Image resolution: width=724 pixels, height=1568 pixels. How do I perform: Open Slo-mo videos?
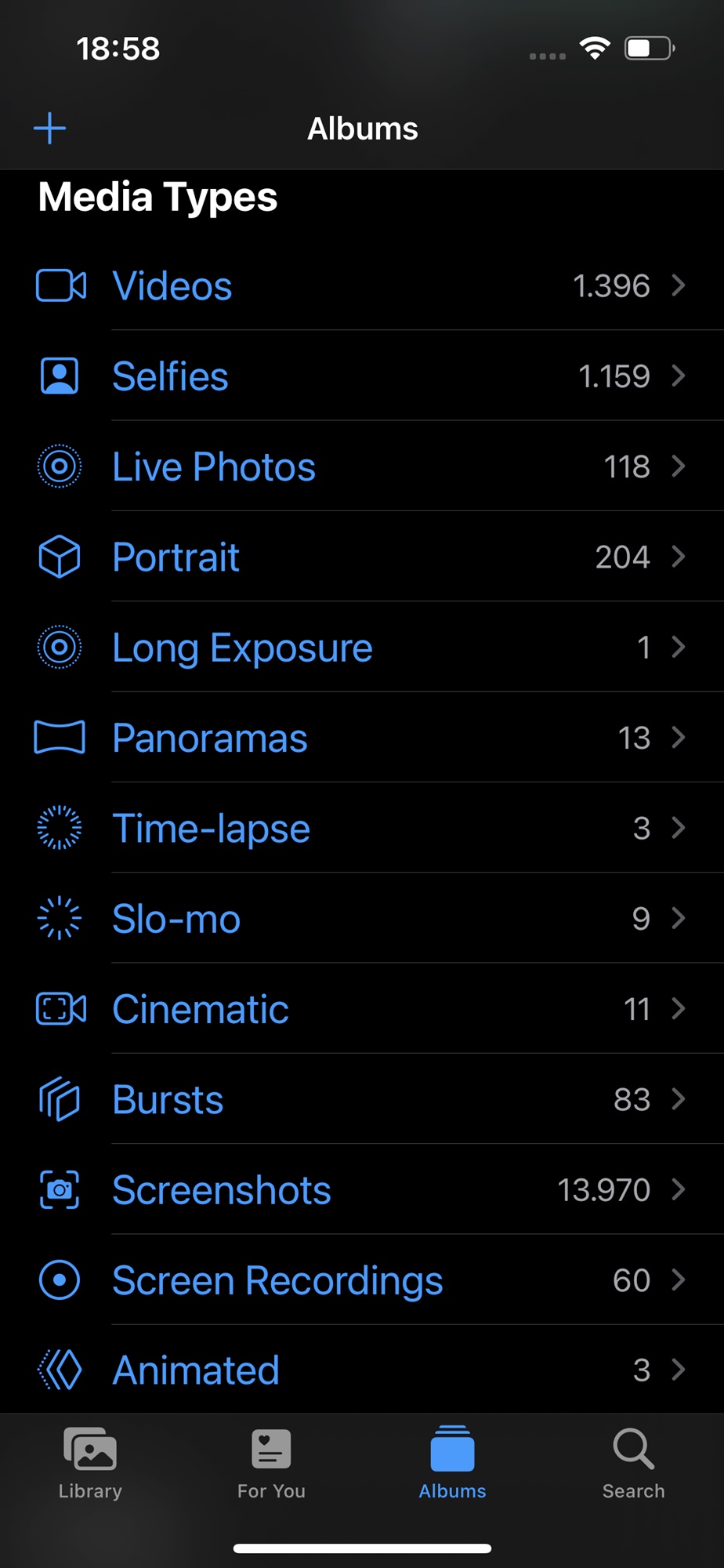(x=362, y=918)
